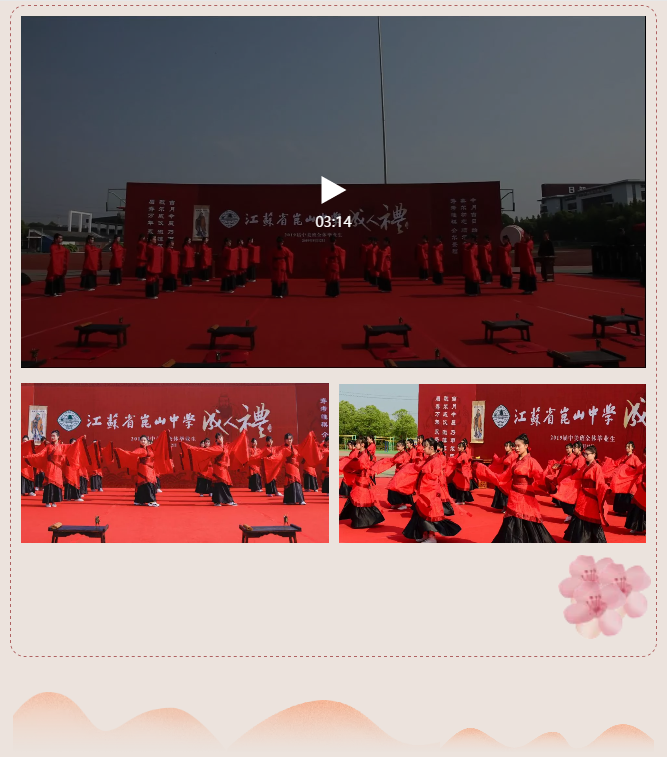Play the 03:14 ceremony video
The image size is (667, 757).
click(333, 190)
